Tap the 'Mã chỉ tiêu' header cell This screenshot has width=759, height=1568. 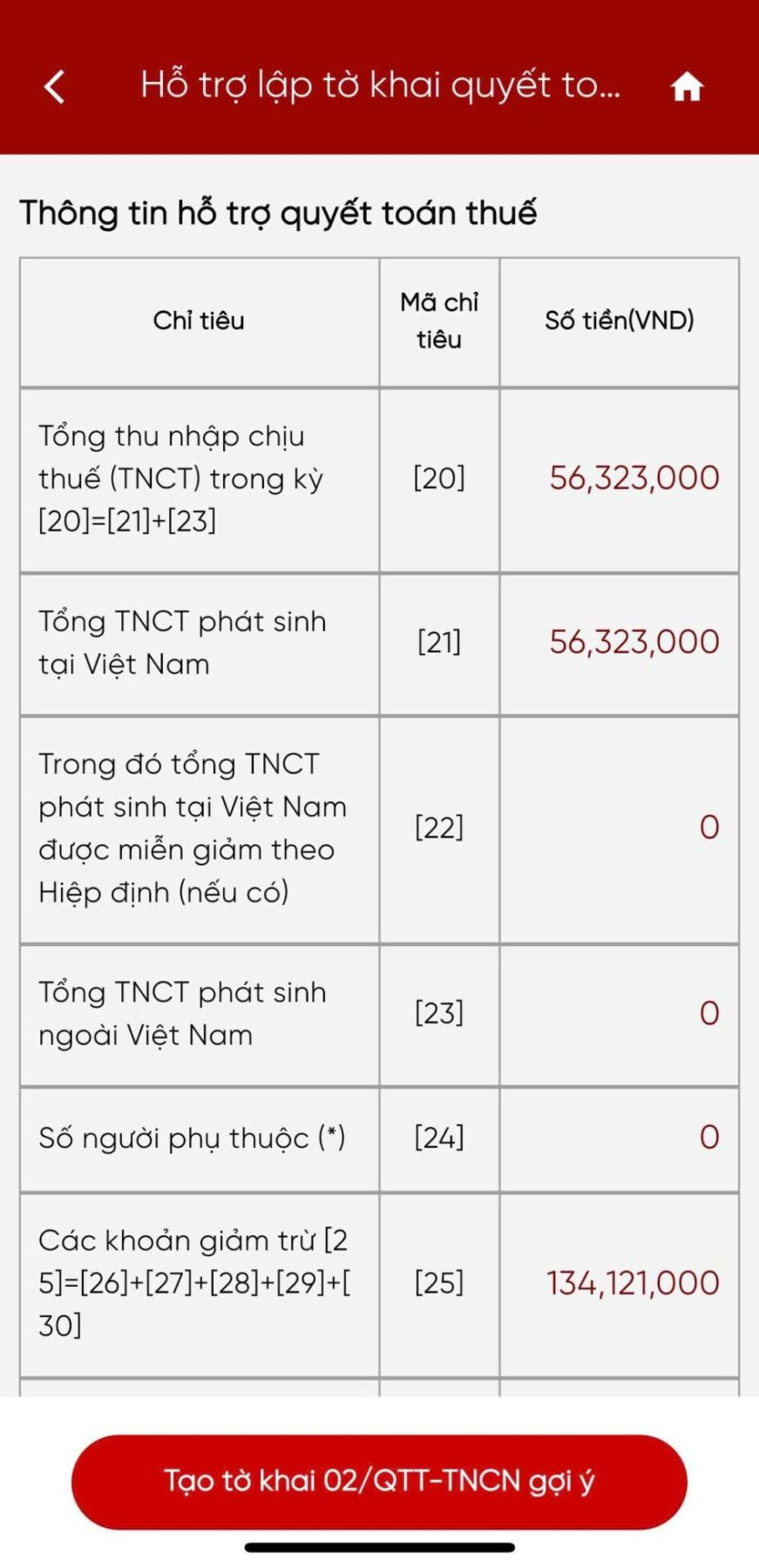[x=438, y=320]
